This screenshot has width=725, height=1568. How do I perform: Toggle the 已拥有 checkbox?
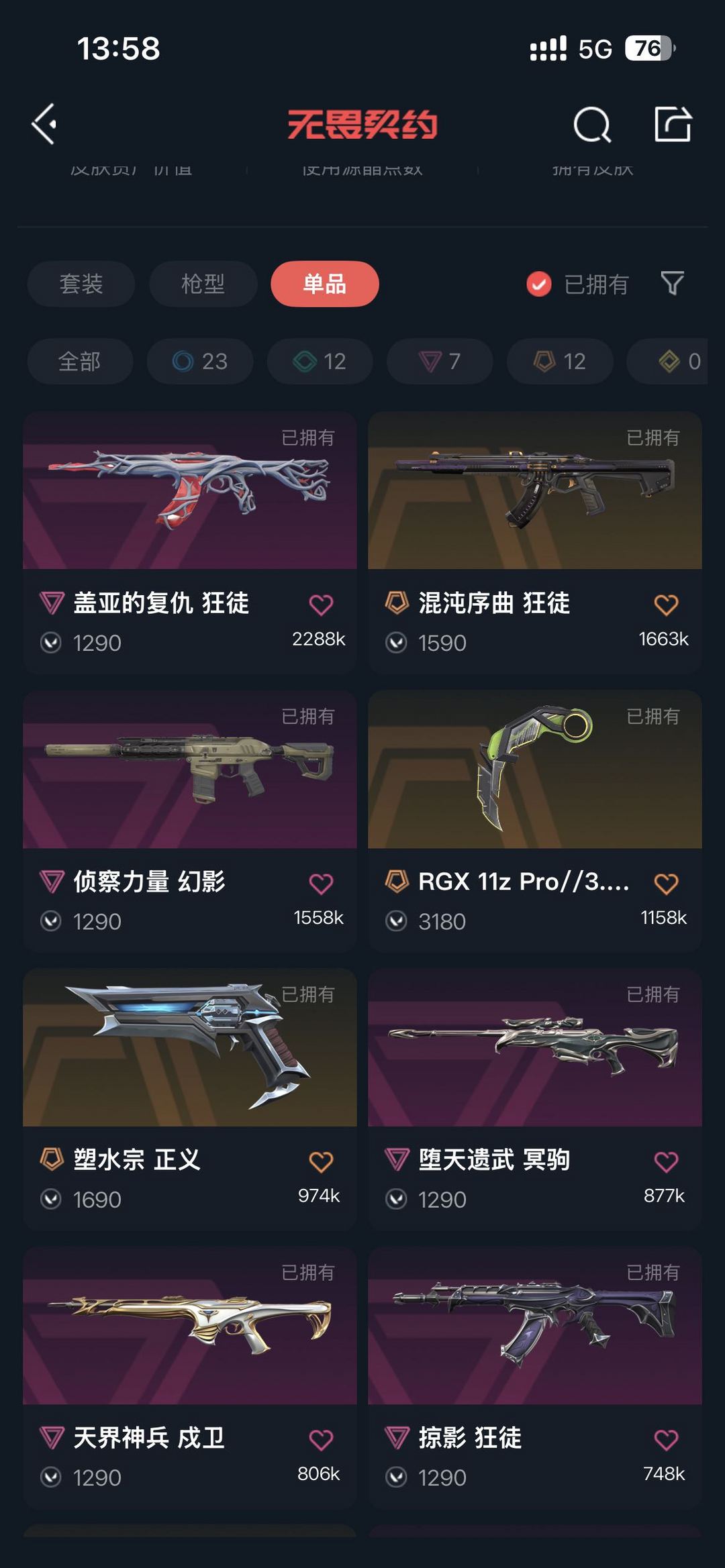click(539, 284)
